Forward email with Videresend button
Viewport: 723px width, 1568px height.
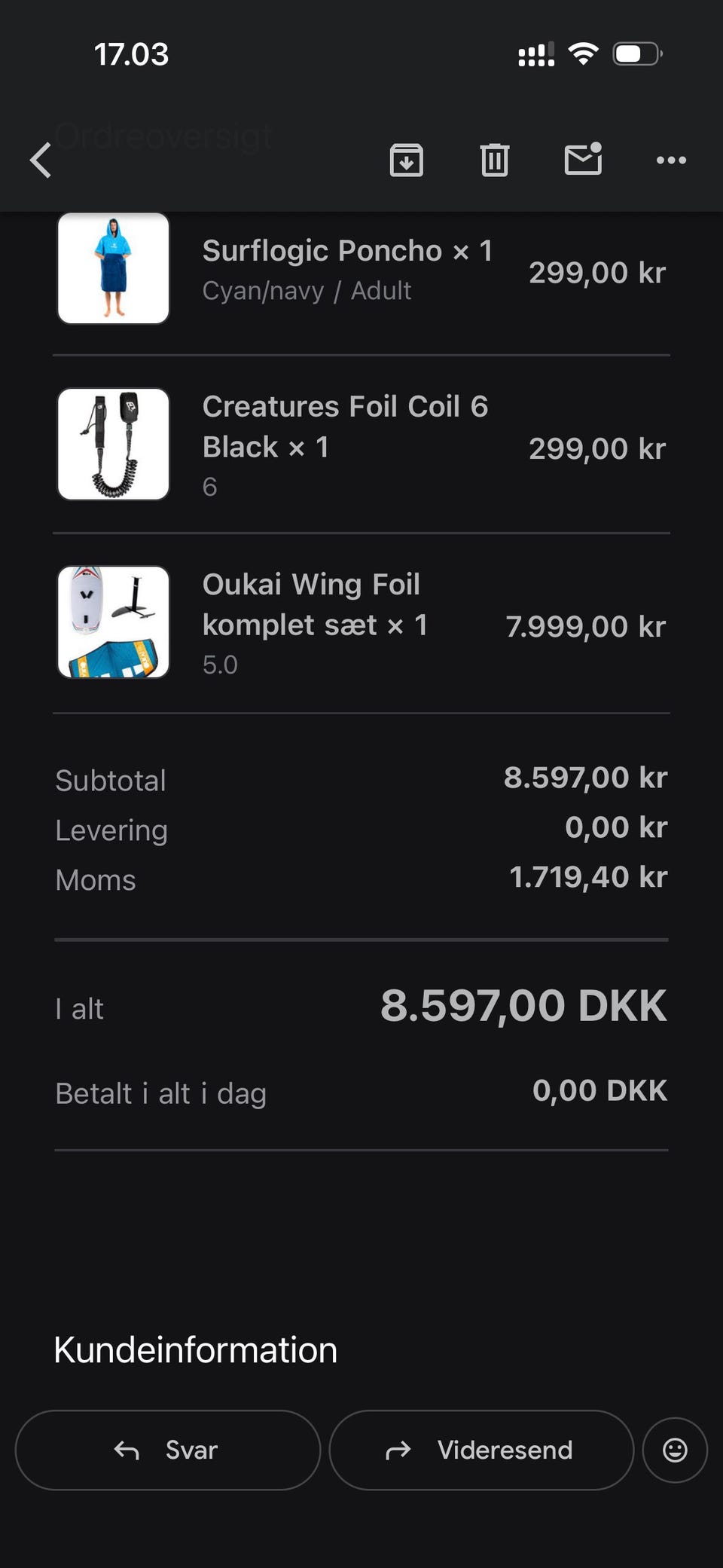click(x=481, y=1450)
